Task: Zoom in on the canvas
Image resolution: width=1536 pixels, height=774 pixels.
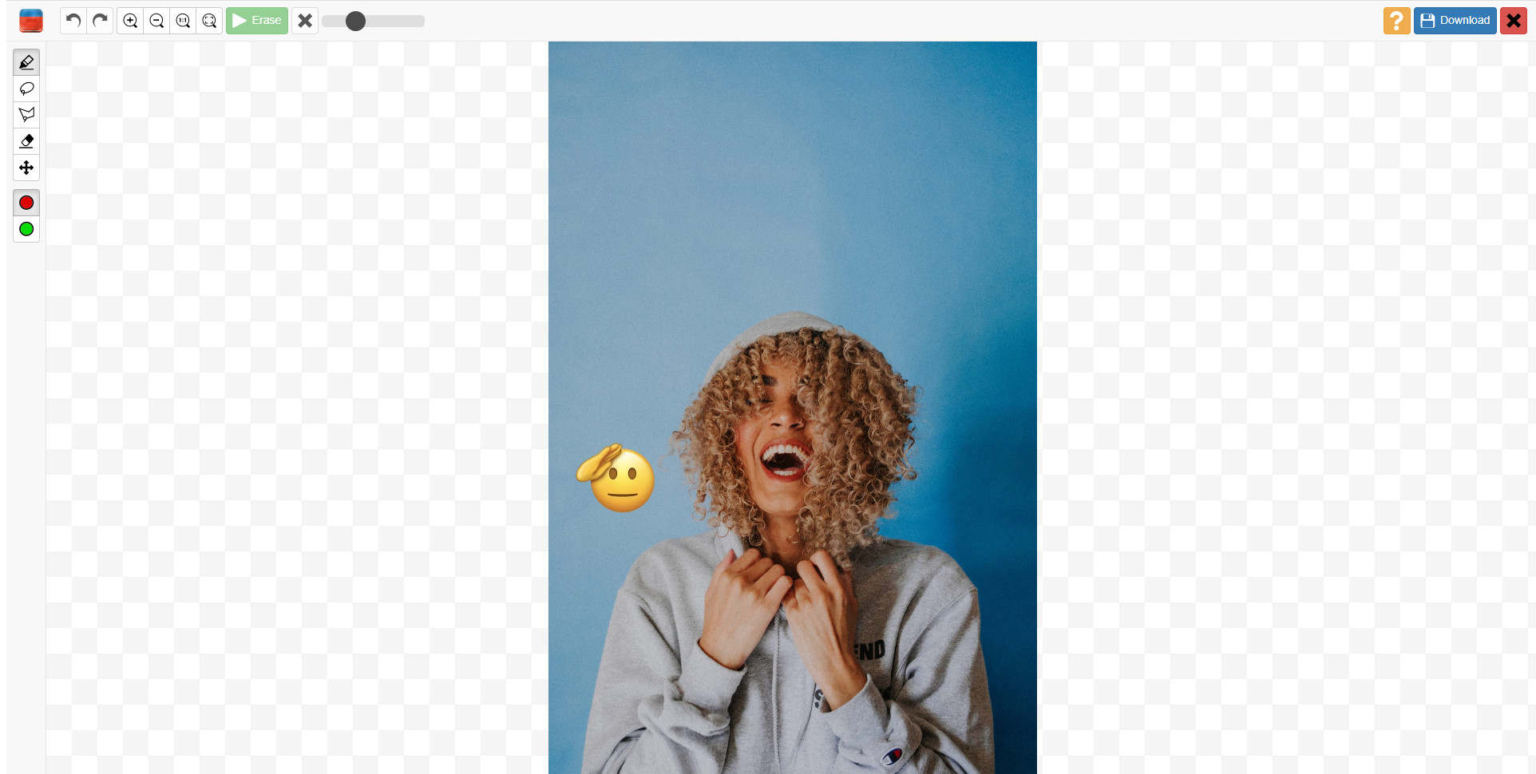Action: [x=130, y=20]
